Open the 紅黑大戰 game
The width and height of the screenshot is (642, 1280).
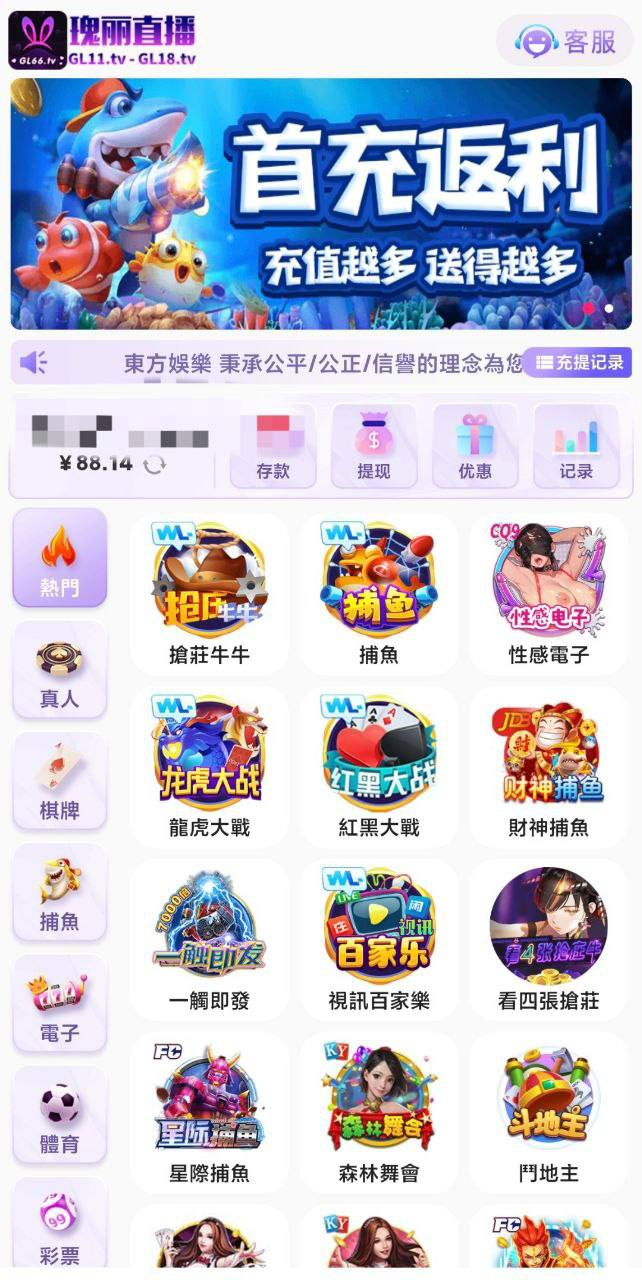(379, 767)
